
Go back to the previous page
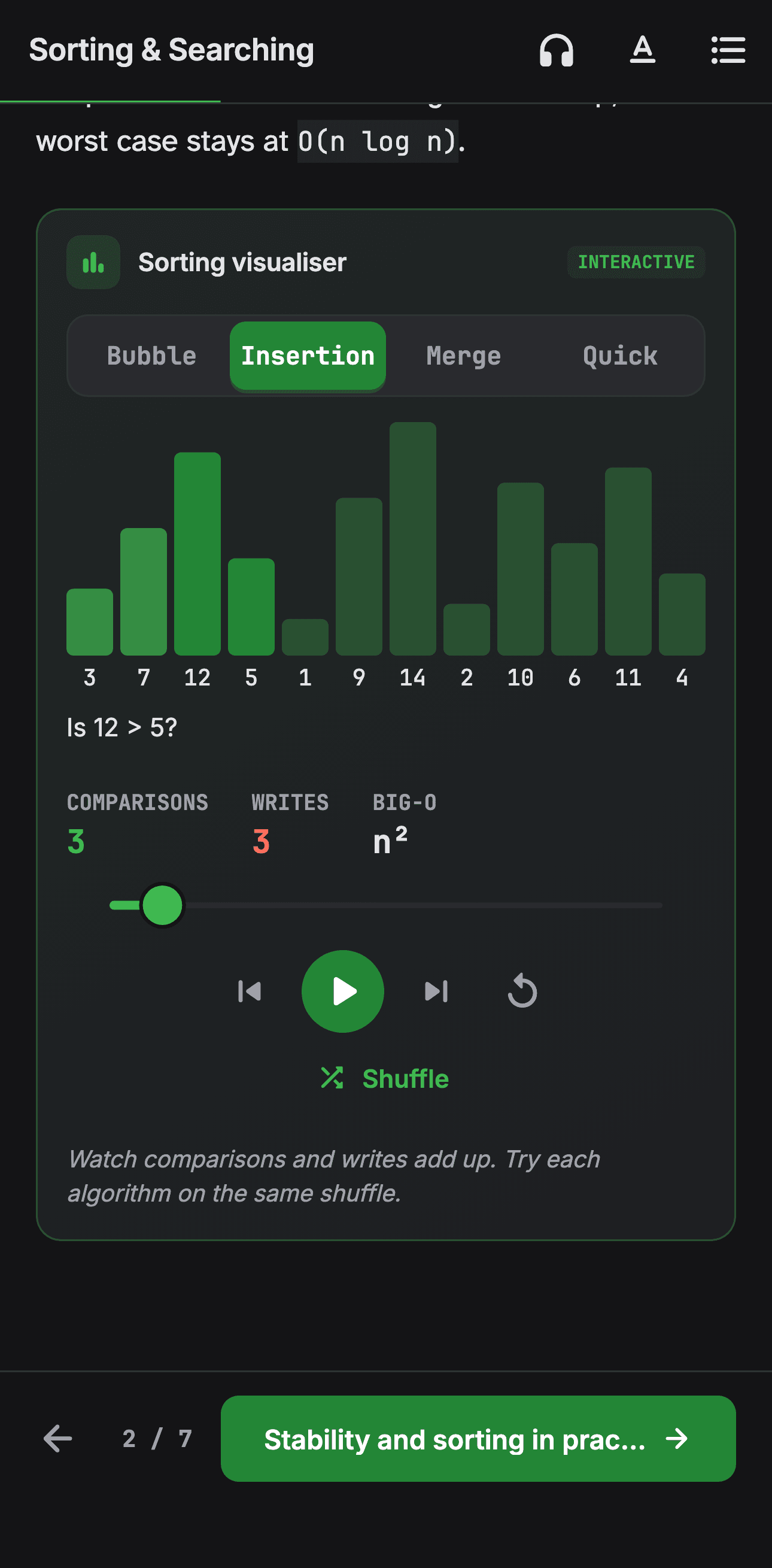coord(58,1438)
